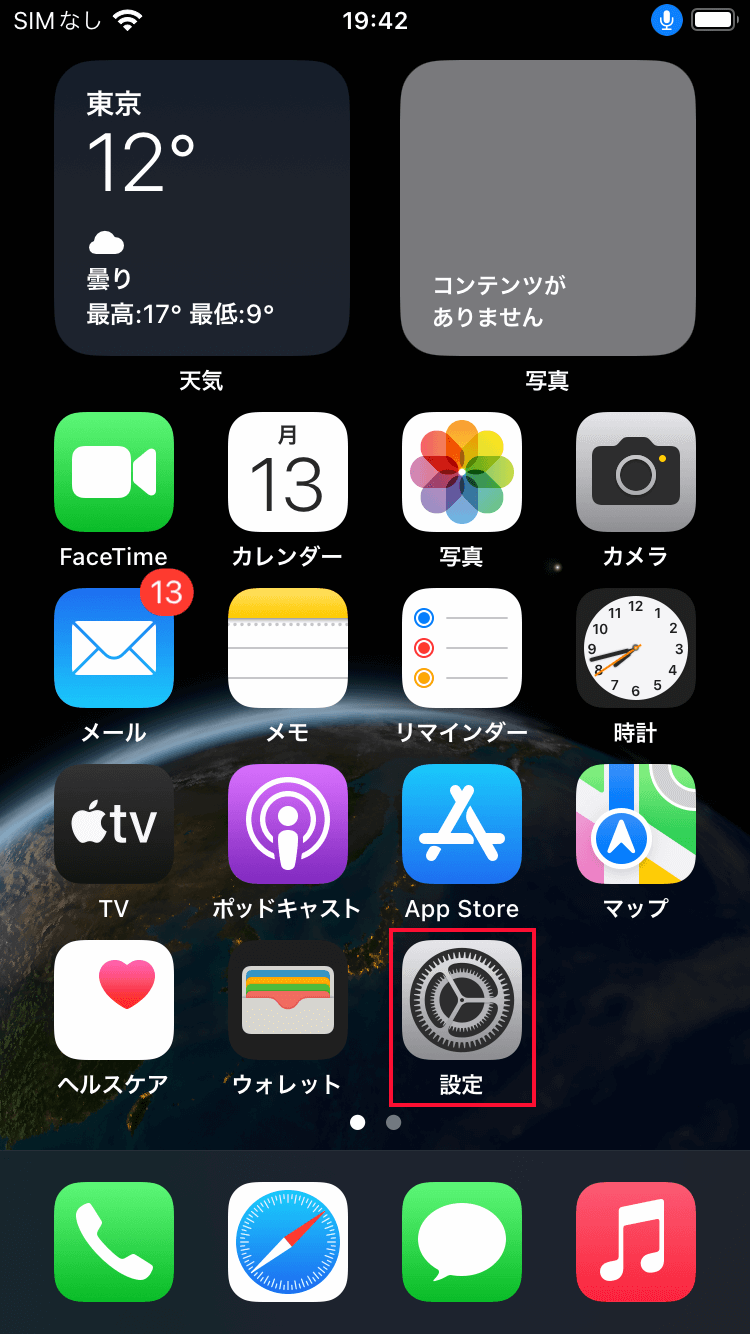Launch リマインダー reminders
Screen dimensions: 750x1334
tap(462, 648)
